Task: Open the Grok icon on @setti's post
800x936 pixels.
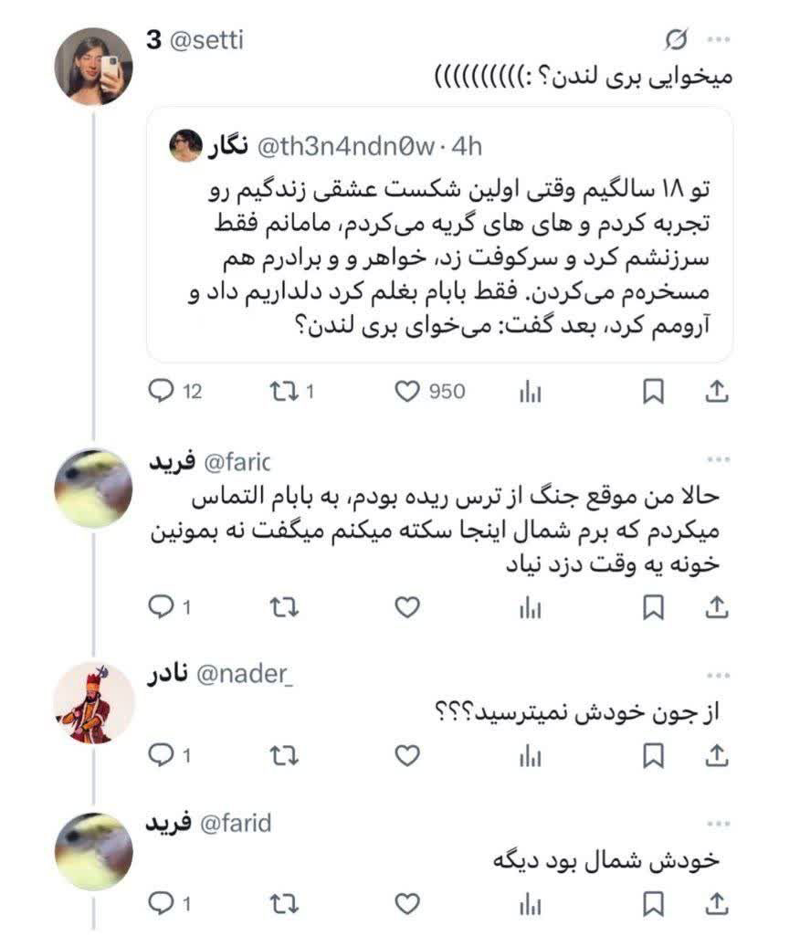Action: (676, 41)
